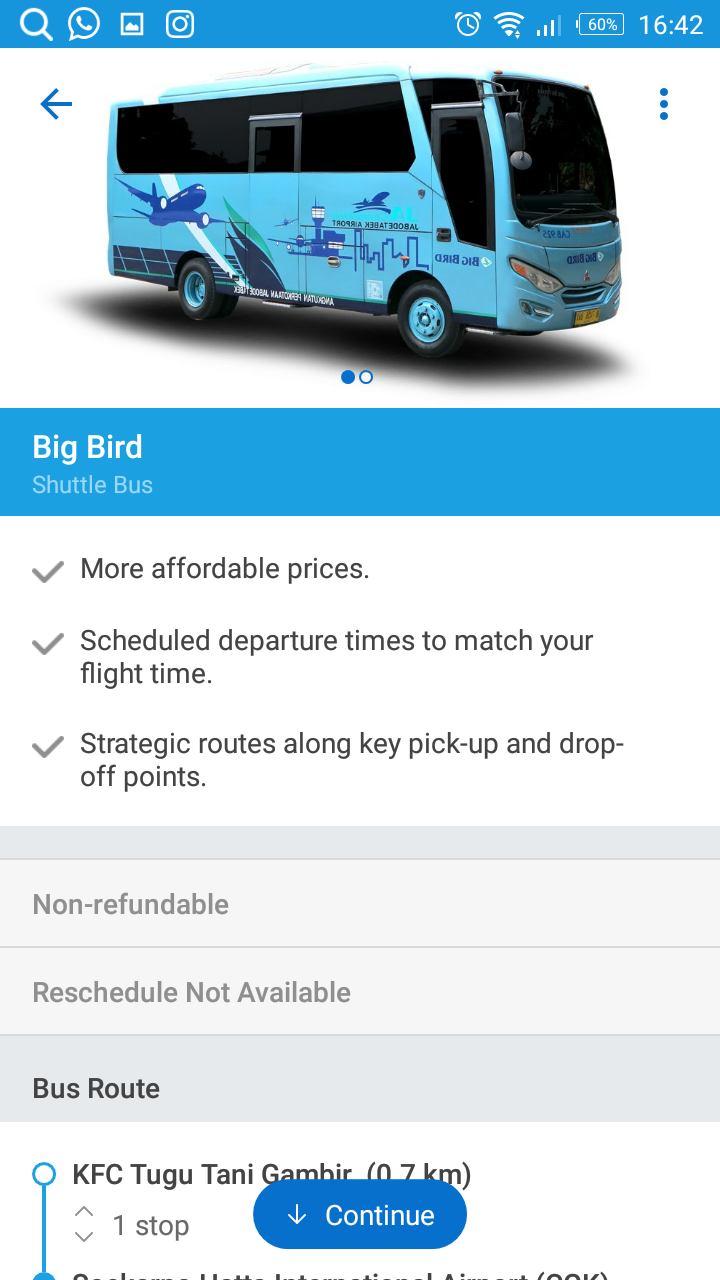
Task: Open the three-dot overflow menu
Action: [664, 104]
